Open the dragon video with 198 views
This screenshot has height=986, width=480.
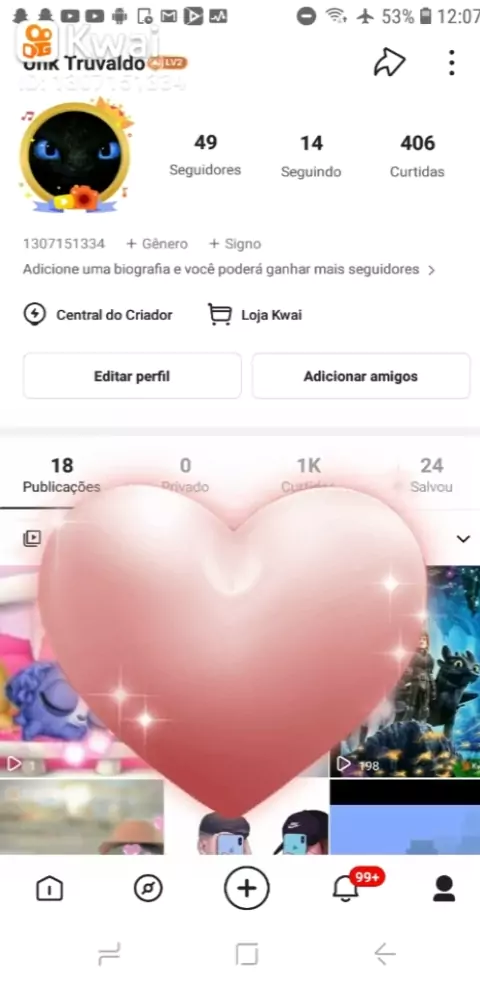click(405, 671)
